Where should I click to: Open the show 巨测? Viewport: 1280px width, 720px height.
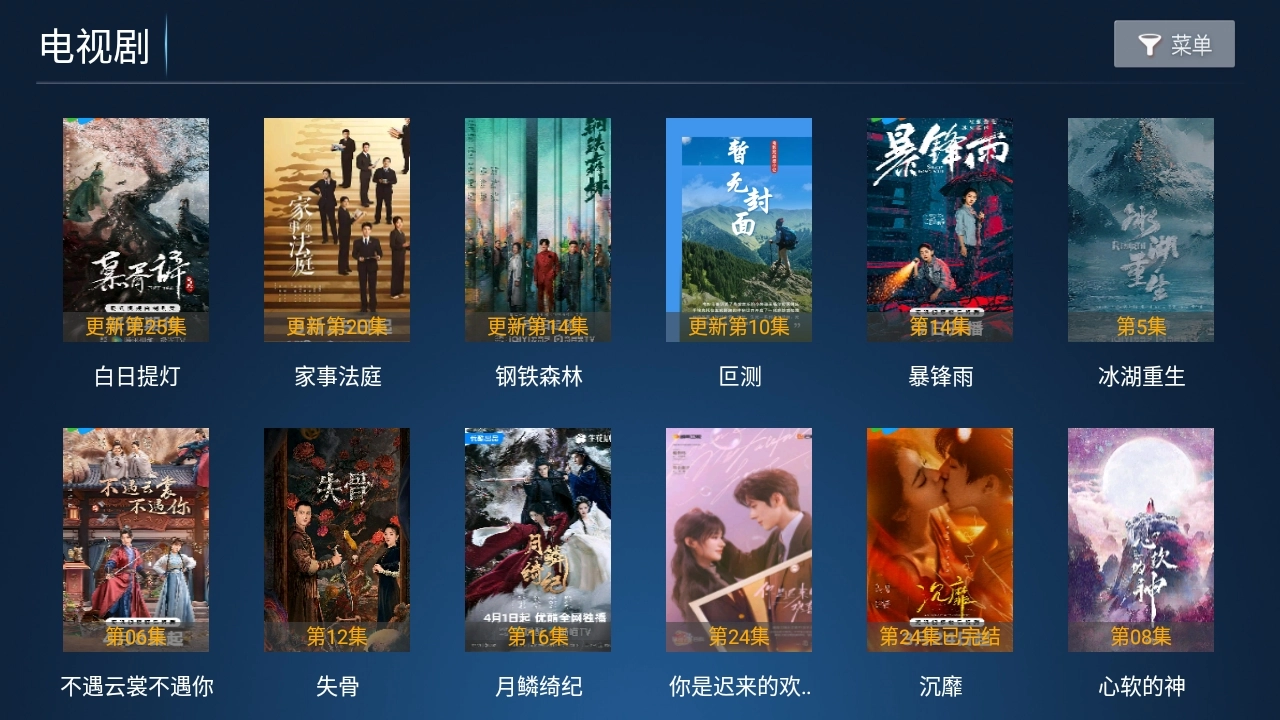[739, 230]
